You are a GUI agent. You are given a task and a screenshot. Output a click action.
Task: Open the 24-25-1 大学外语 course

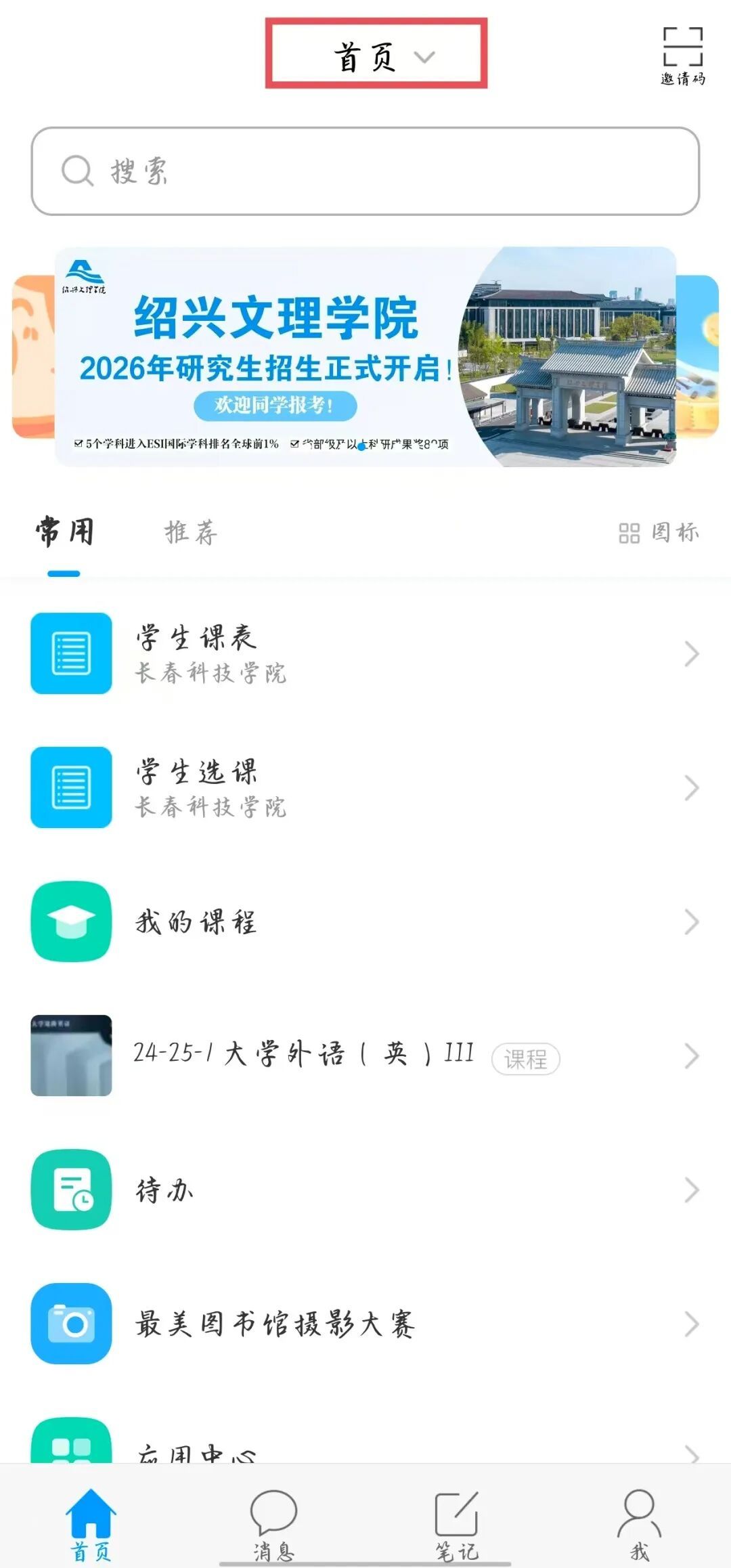(x=365, y=1055)
